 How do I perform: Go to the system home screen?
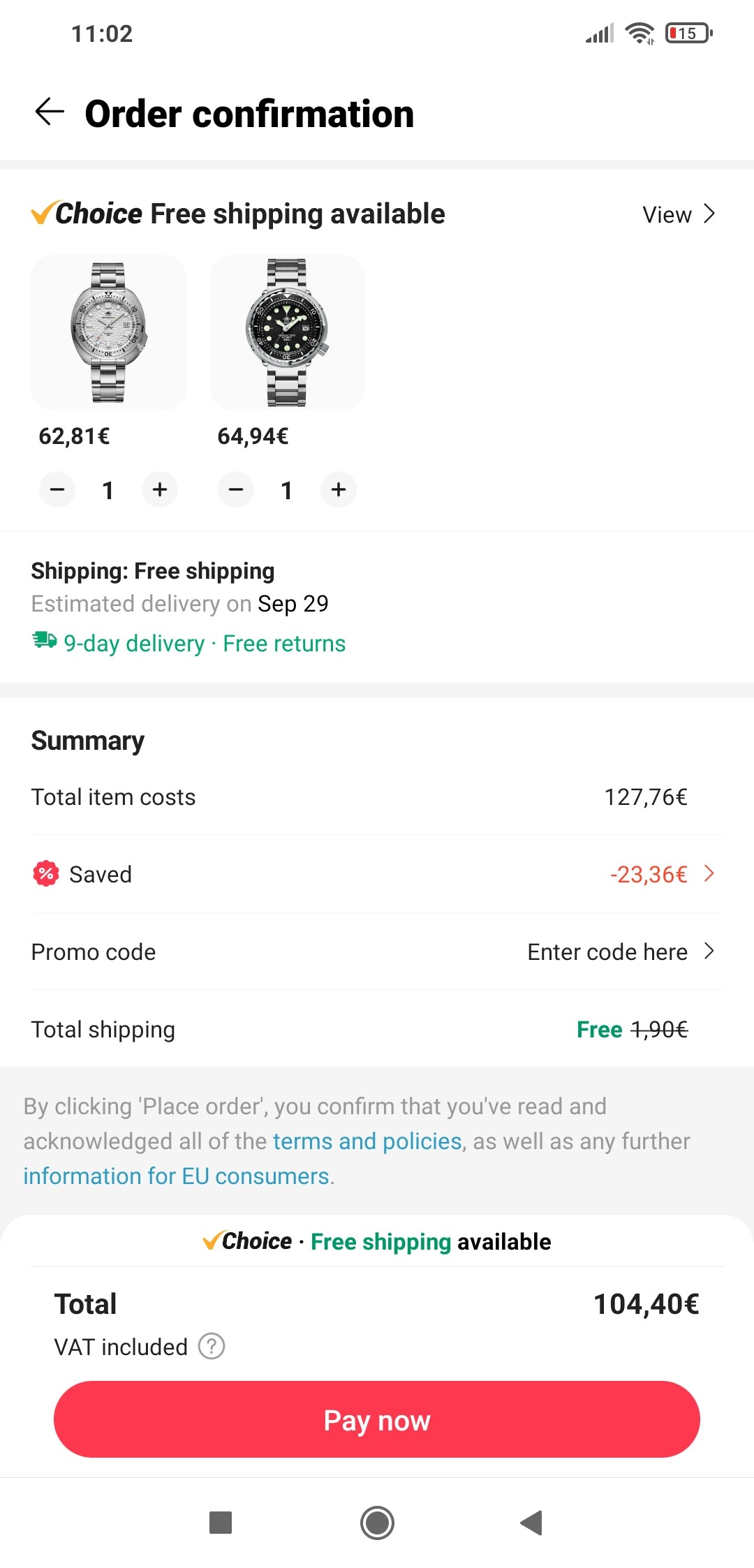[377, 1523]
